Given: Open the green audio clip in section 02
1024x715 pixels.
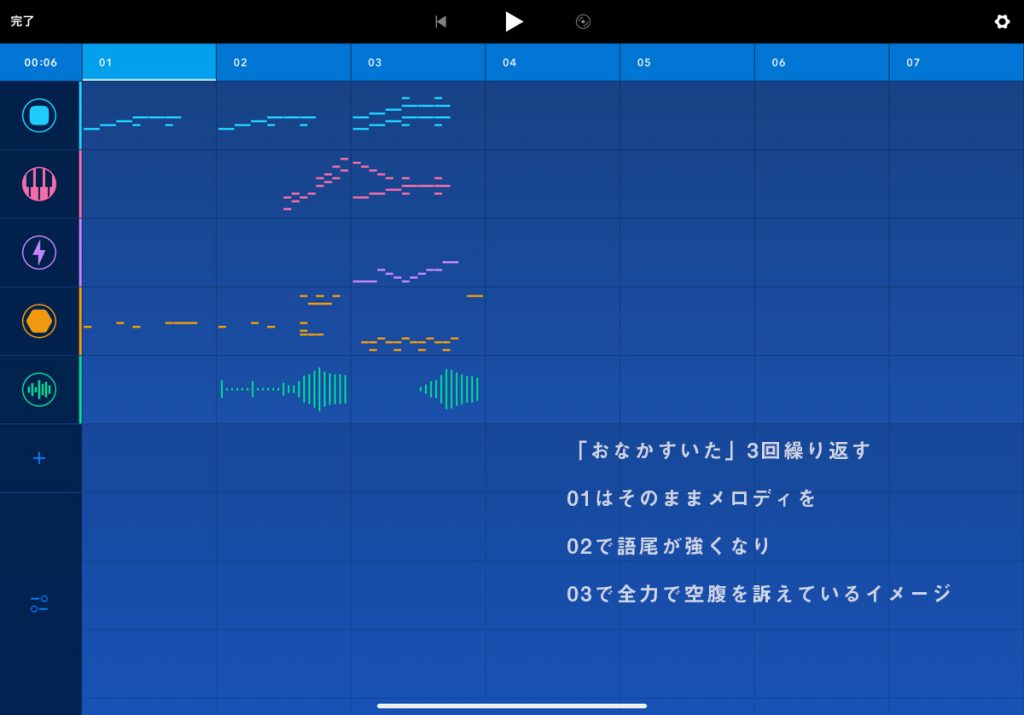Looking at the screenshot, I should (x=284, y=389).
